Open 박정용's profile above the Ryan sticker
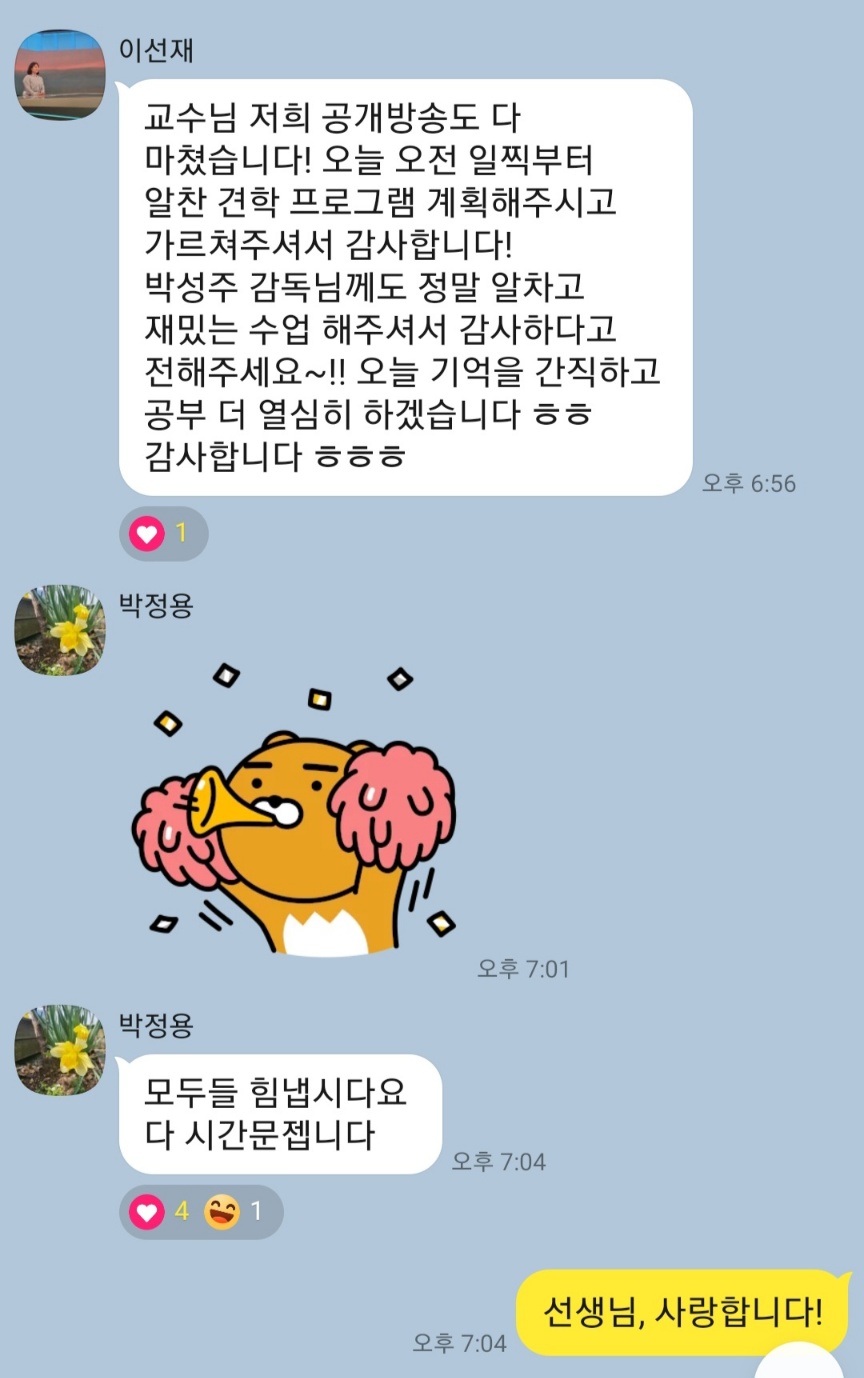The width and height of the screenshot is (864, 1378). (60, 630)
